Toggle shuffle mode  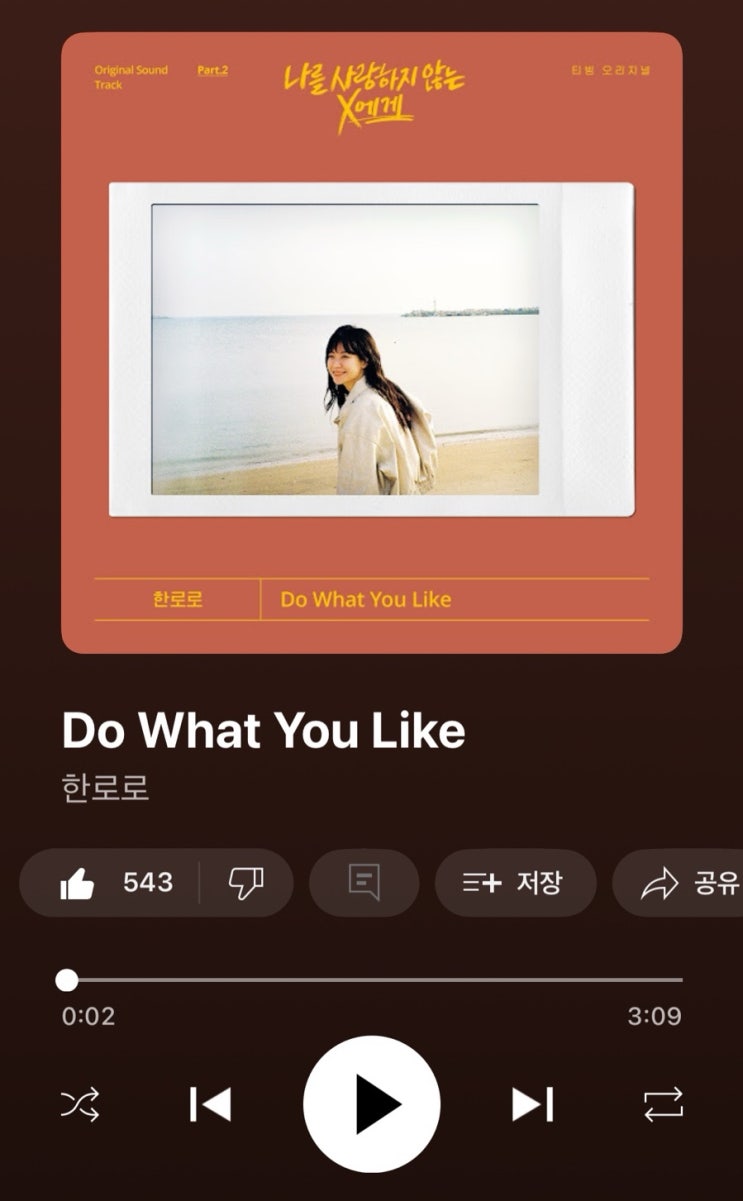80,1104
